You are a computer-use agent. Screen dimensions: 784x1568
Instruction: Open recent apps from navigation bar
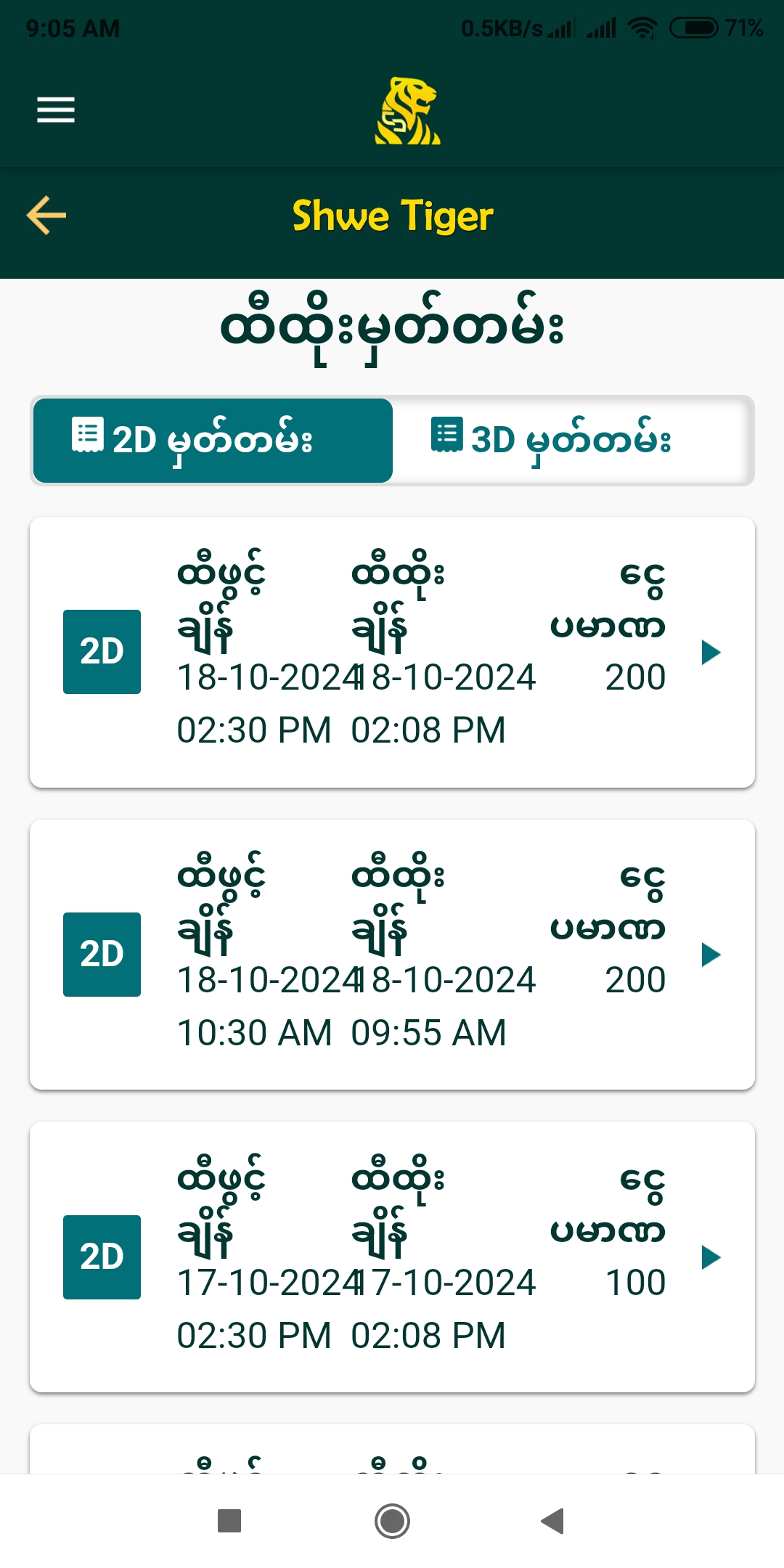click(229, 1521)
